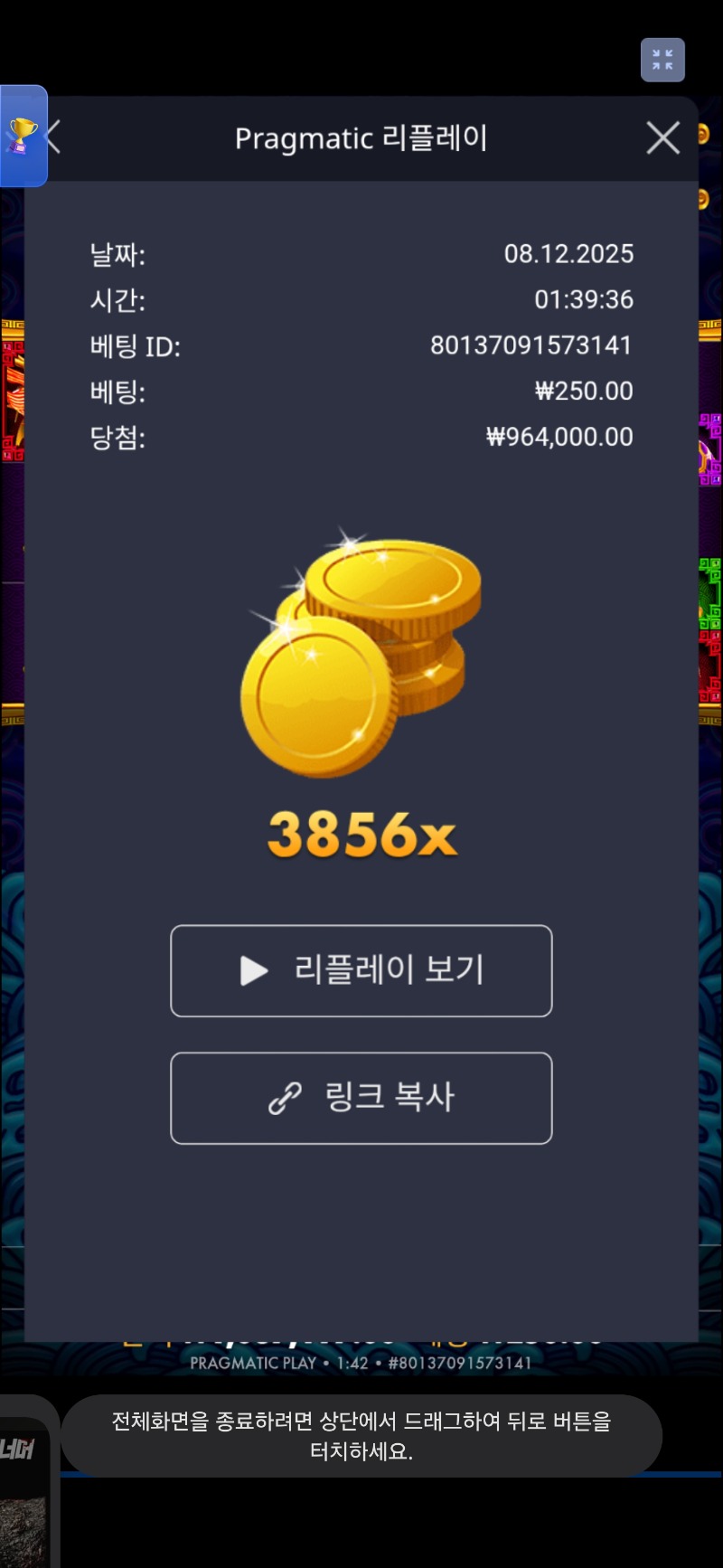This screenshot has width=723, height=1568.
Task: Tap the exit-fullscreen icon at top right
Action: (662, 60)
